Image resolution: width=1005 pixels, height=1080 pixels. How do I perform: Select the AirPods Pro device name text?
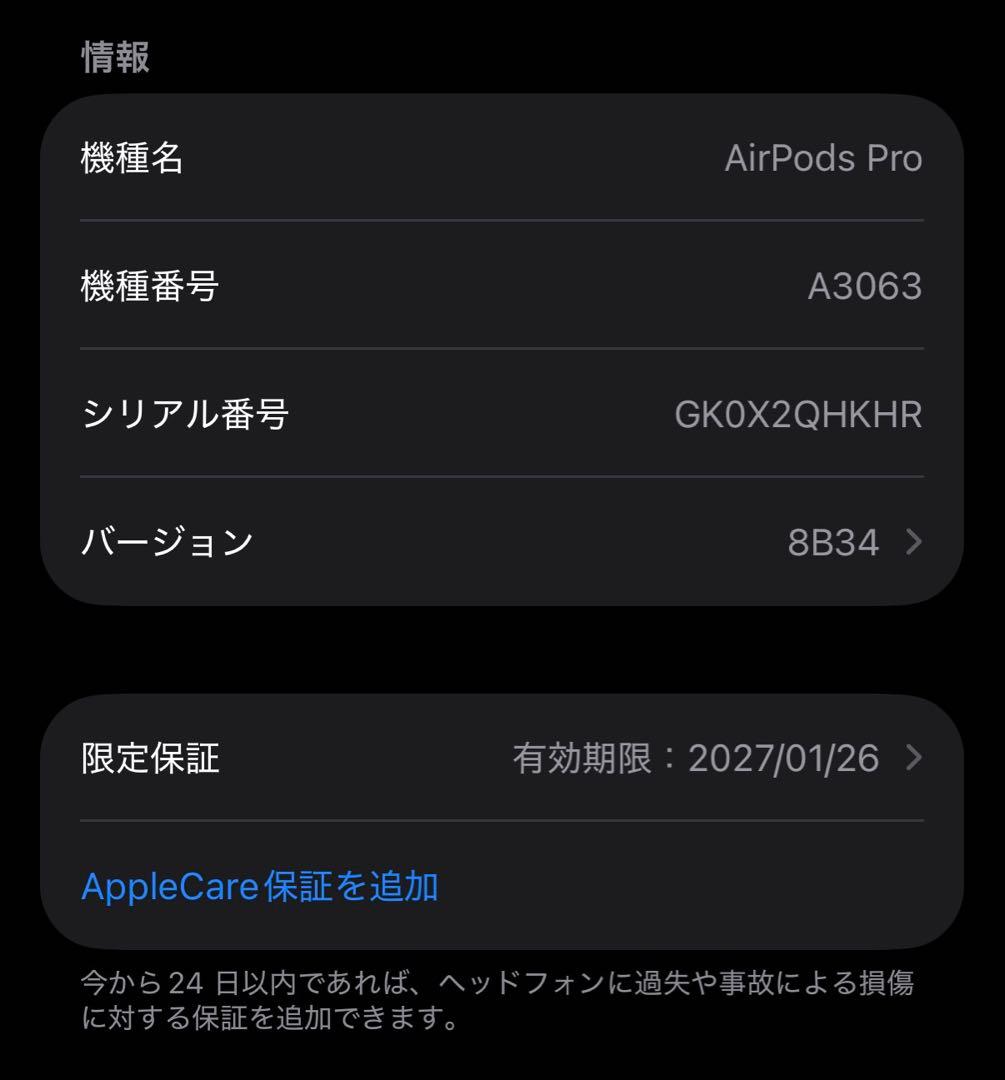tap(823, 158)
